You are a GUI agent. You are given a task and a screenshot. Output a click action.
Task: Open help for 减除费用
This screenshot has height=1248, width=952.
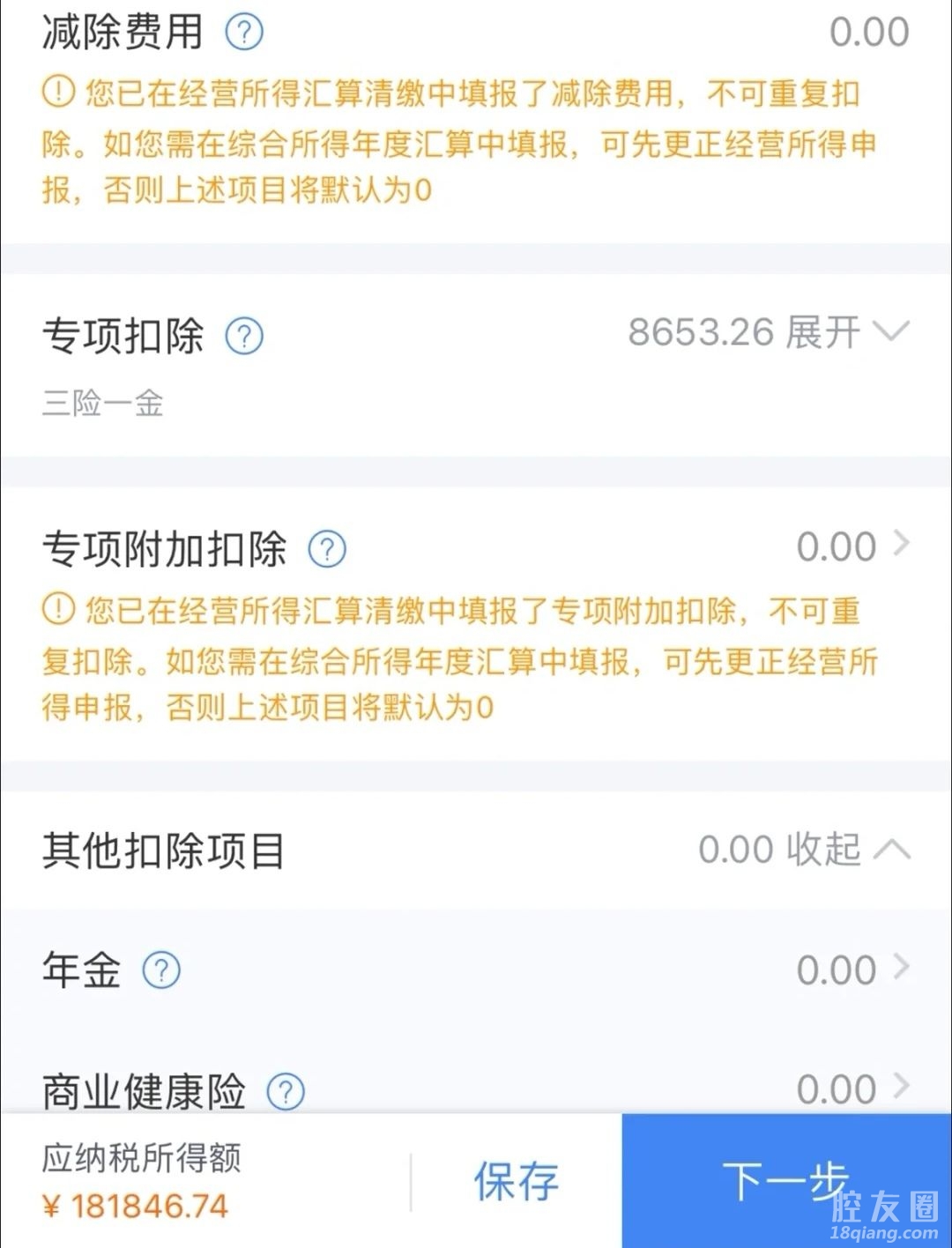click(244, 33)
